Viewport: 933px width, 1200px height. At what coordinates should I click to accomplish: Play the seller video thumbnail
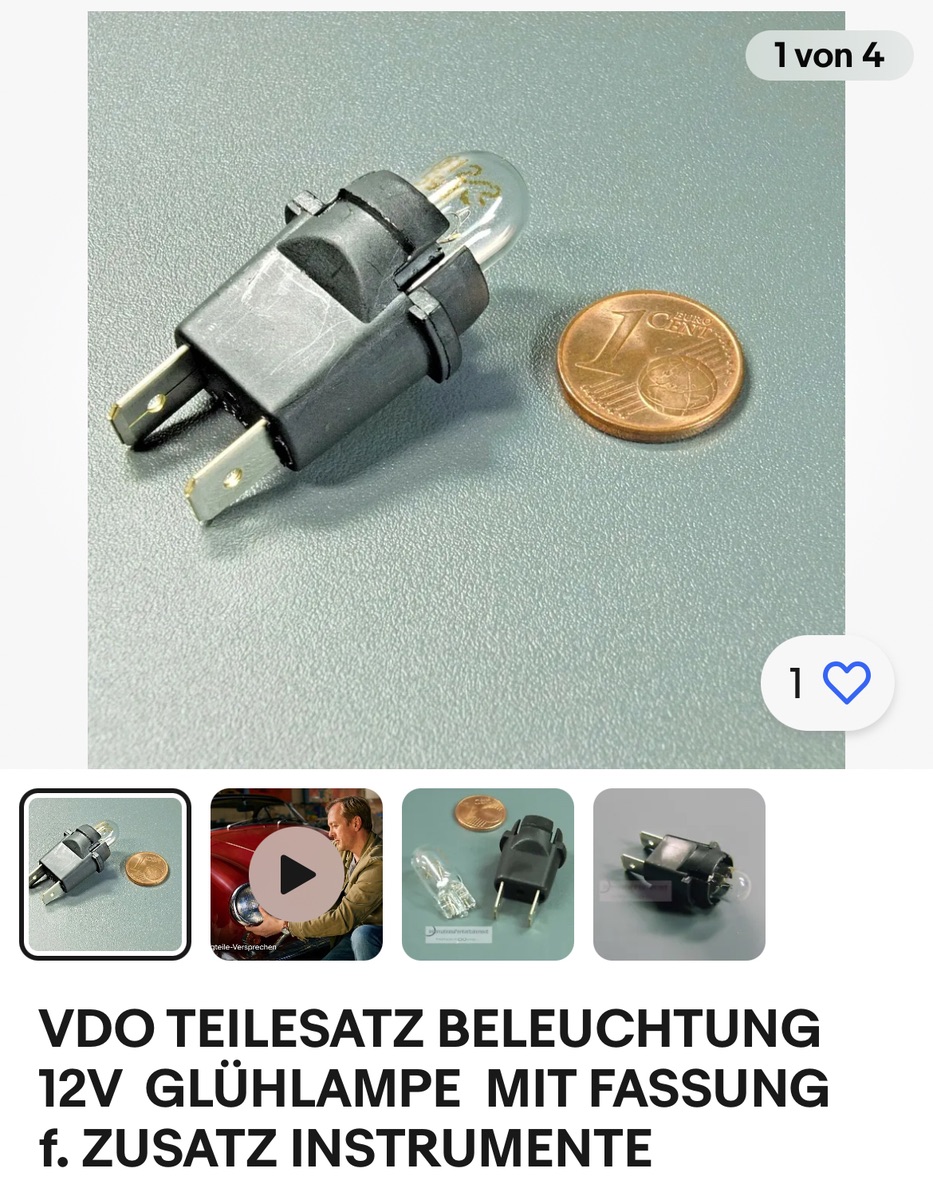click(x=296, y=874)
